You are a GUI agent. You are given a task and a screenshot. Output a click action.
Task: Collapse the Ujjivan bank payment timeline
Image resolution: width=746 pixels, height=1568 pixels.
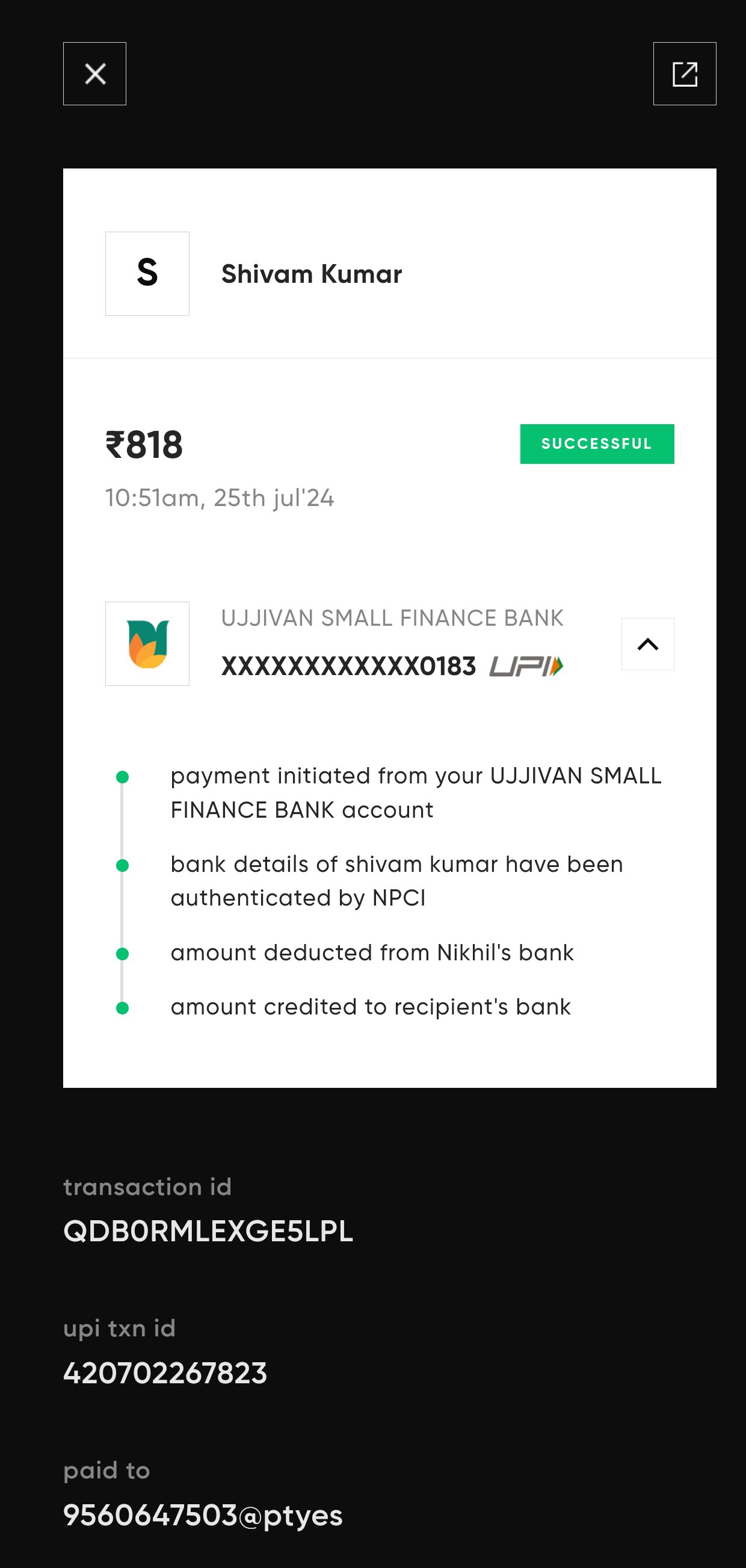click(647, 644)
